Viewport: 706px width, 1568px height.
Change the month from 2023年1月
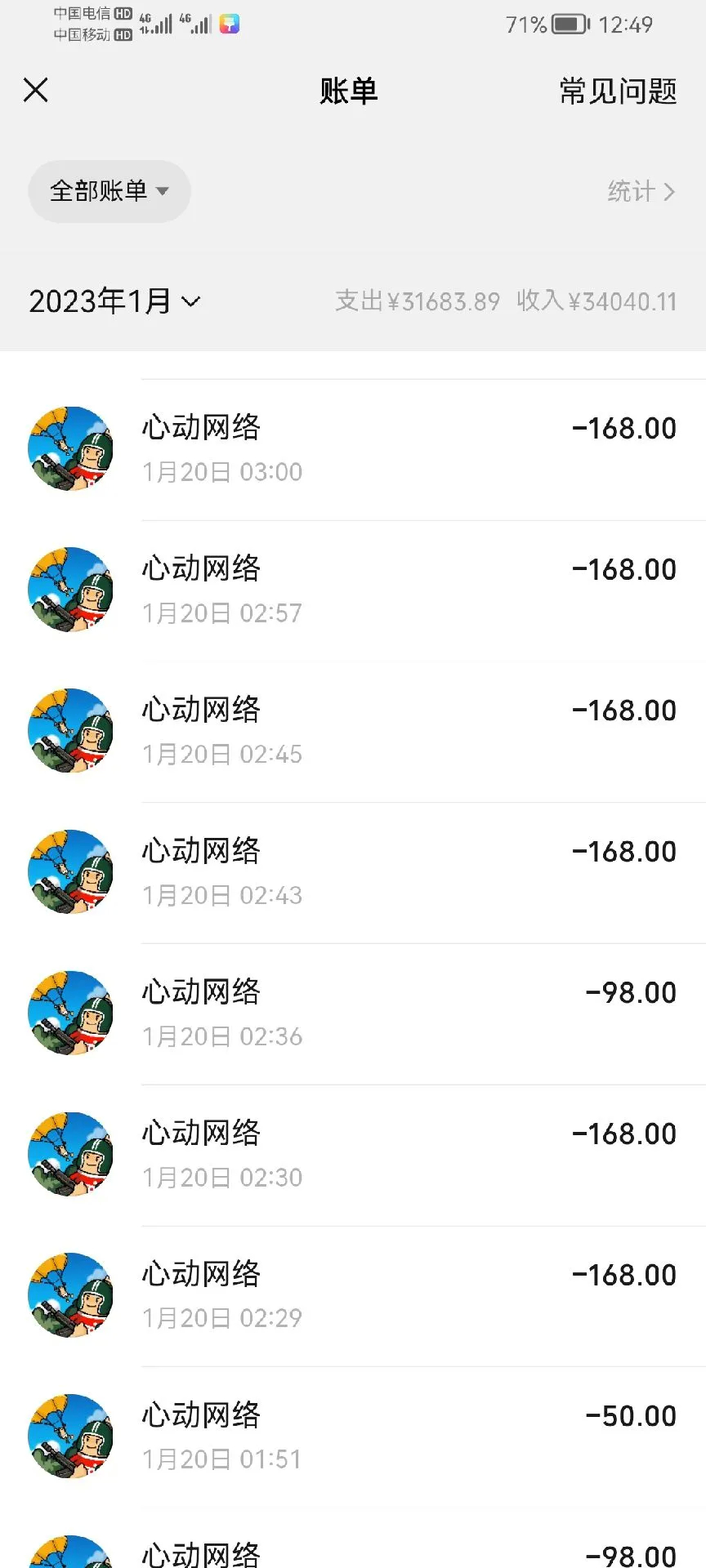[x=114, y=301]
